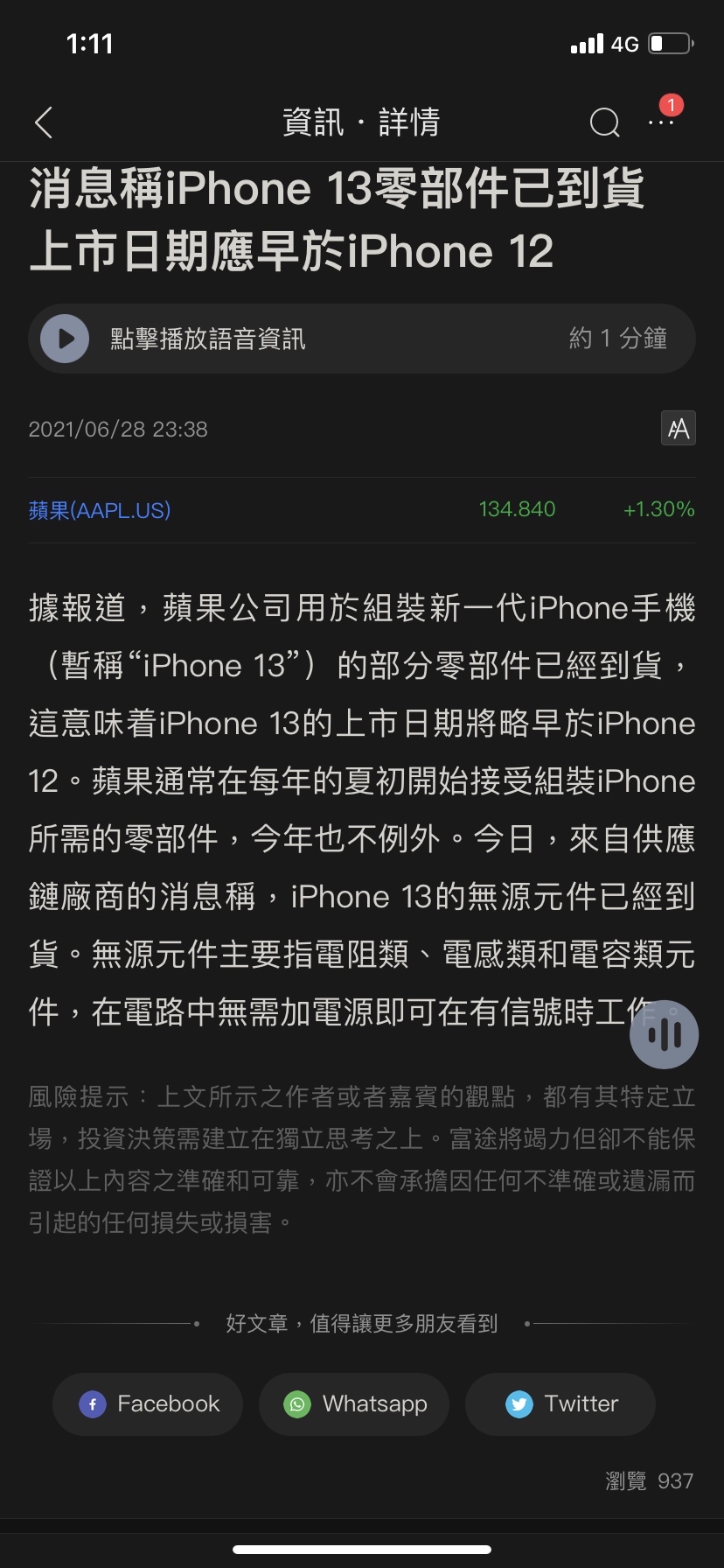Open the search icon

click(x=604, y=123)
